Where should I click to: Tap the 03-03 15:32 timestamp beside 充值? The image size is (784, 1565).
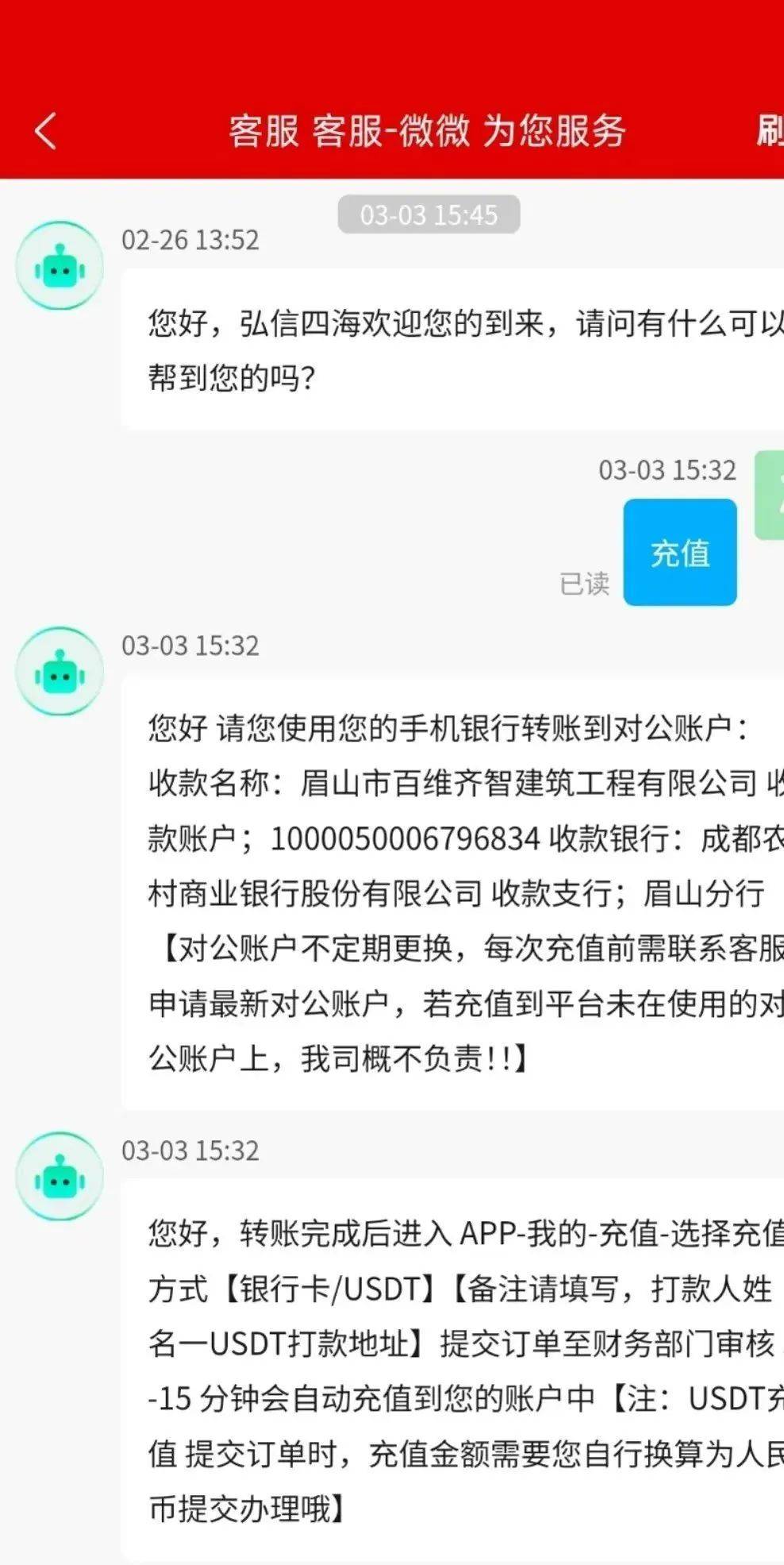pyautogui.click(x=667, y=471)
